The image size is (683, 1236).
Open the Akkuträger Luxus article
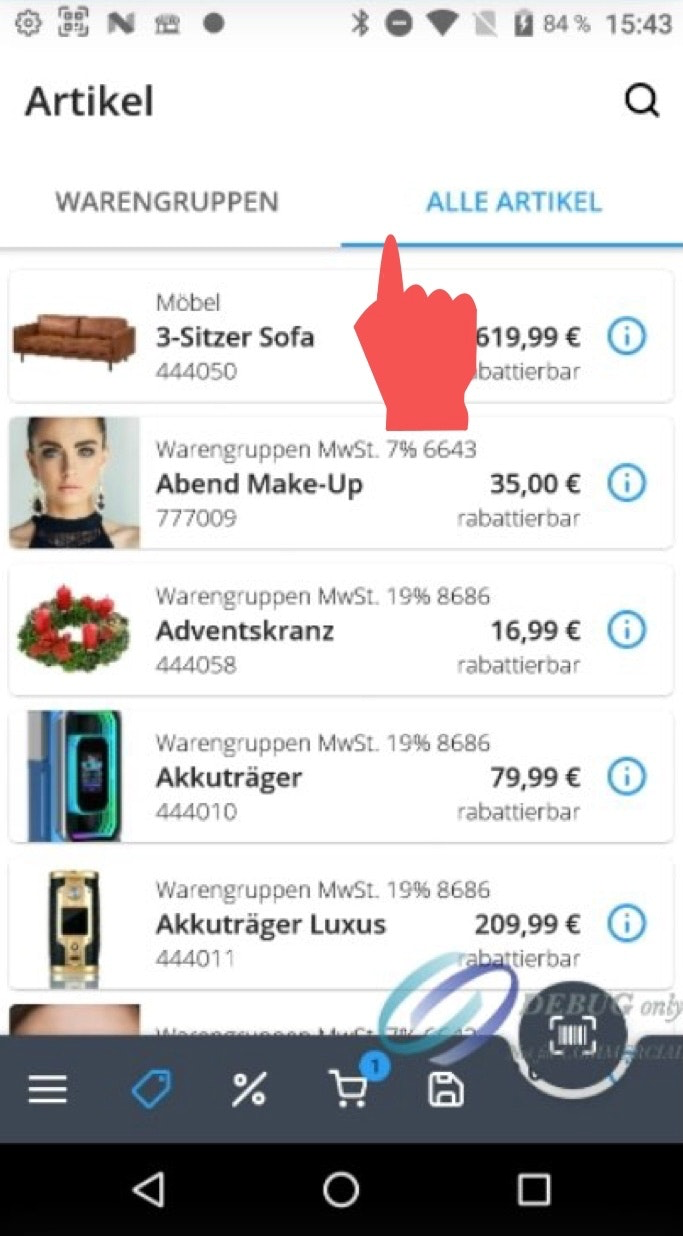[300, 924]
